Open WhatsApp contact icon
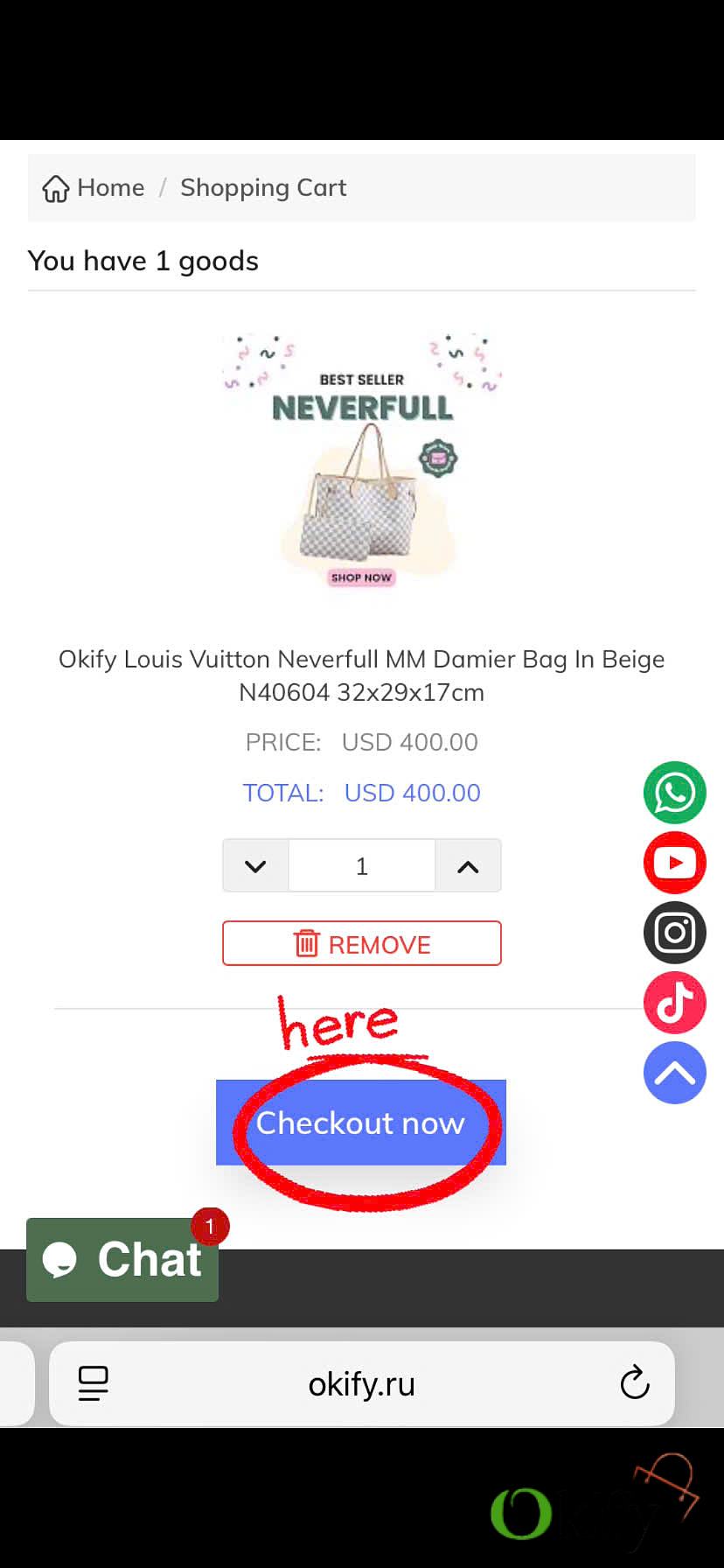724x1568 pixels. pyautogui.click(x=674, y=793)
